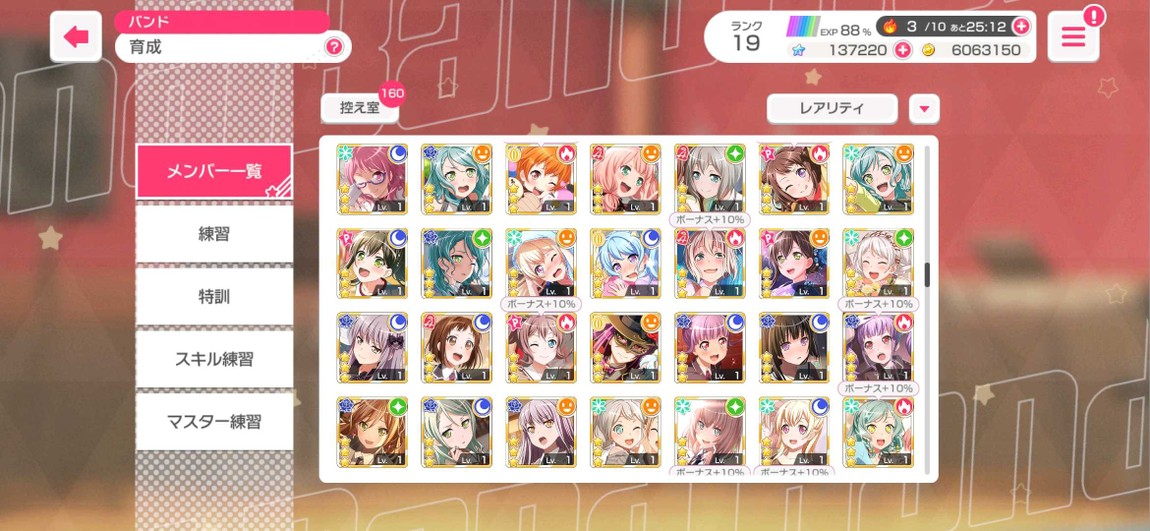Toggle the descending sort arrow

coord(924,108)
